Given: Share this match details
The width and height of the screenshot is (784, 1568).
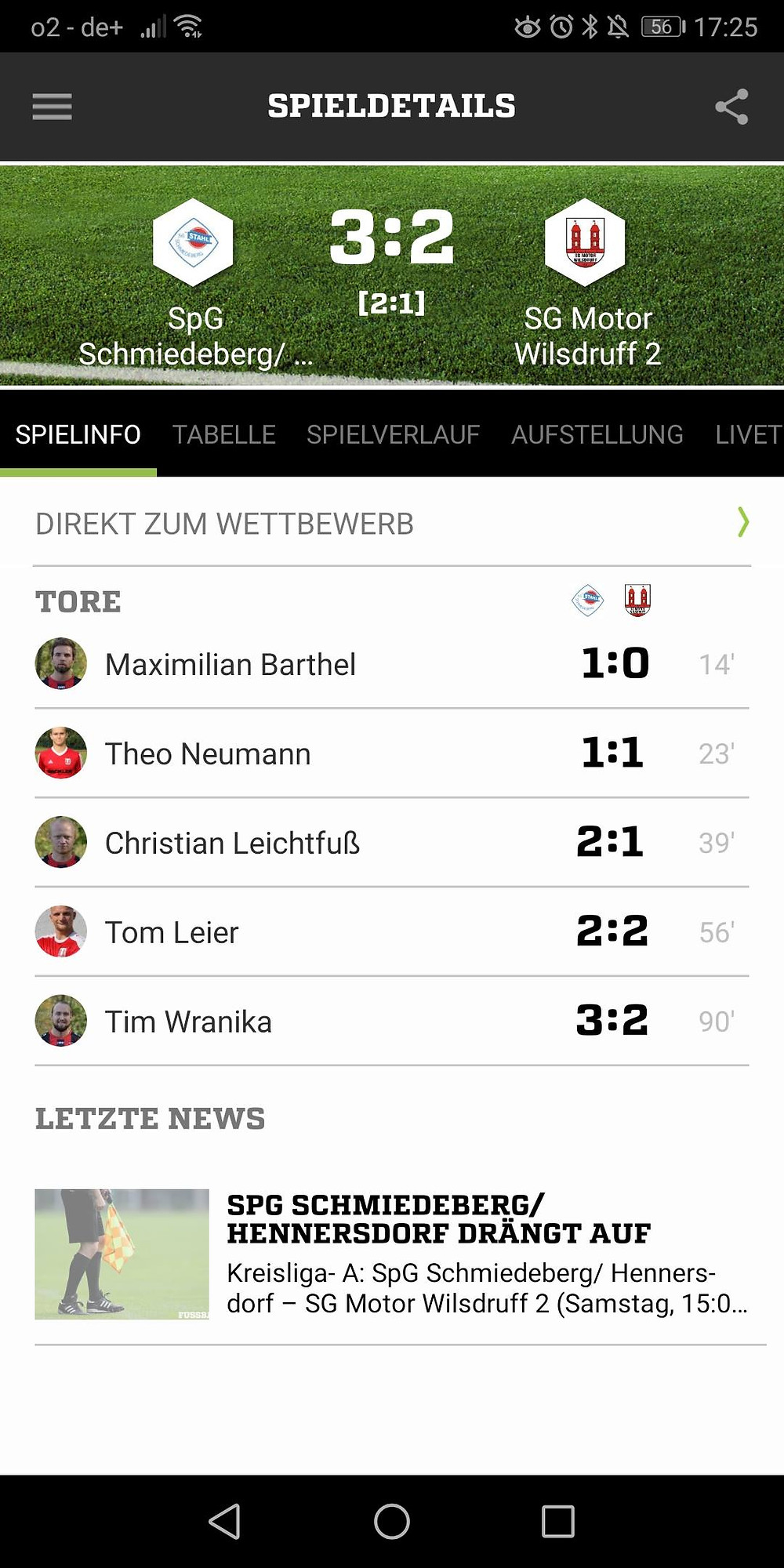Looking at the screenshot, I should [731, 107].
